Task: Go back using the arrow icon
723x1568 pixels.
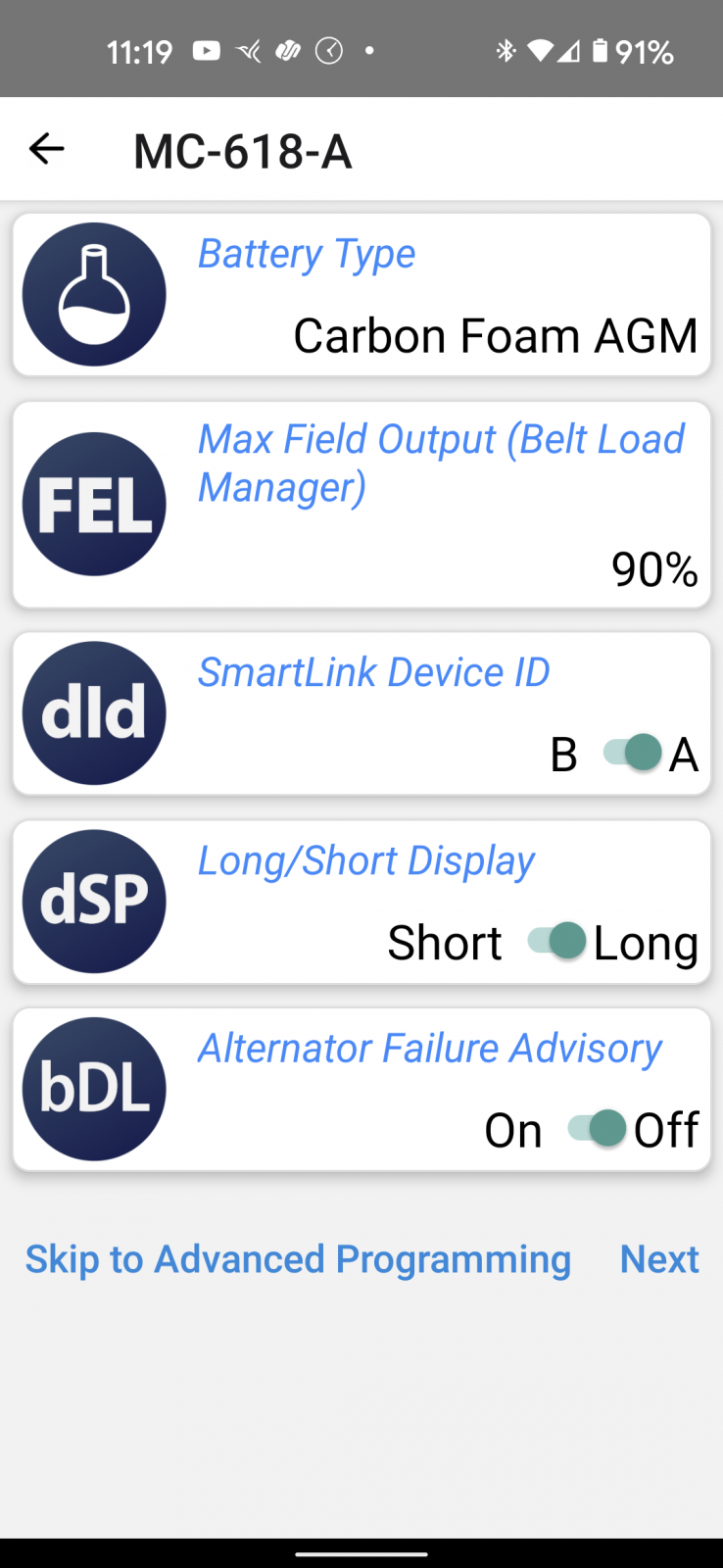Action: pyautogui.click(x=46, y=149)
